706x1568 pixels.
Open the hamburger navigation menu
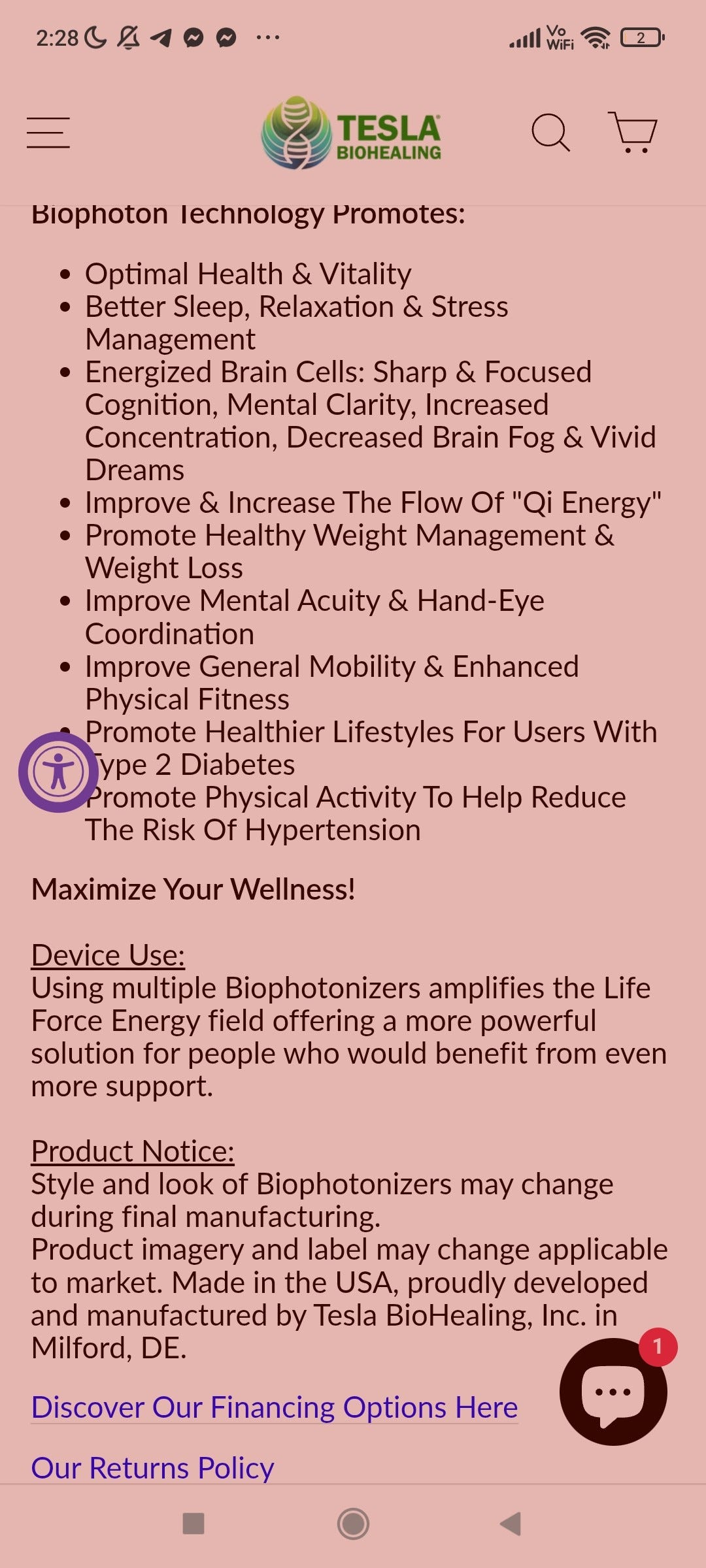[x=48, y=133]
